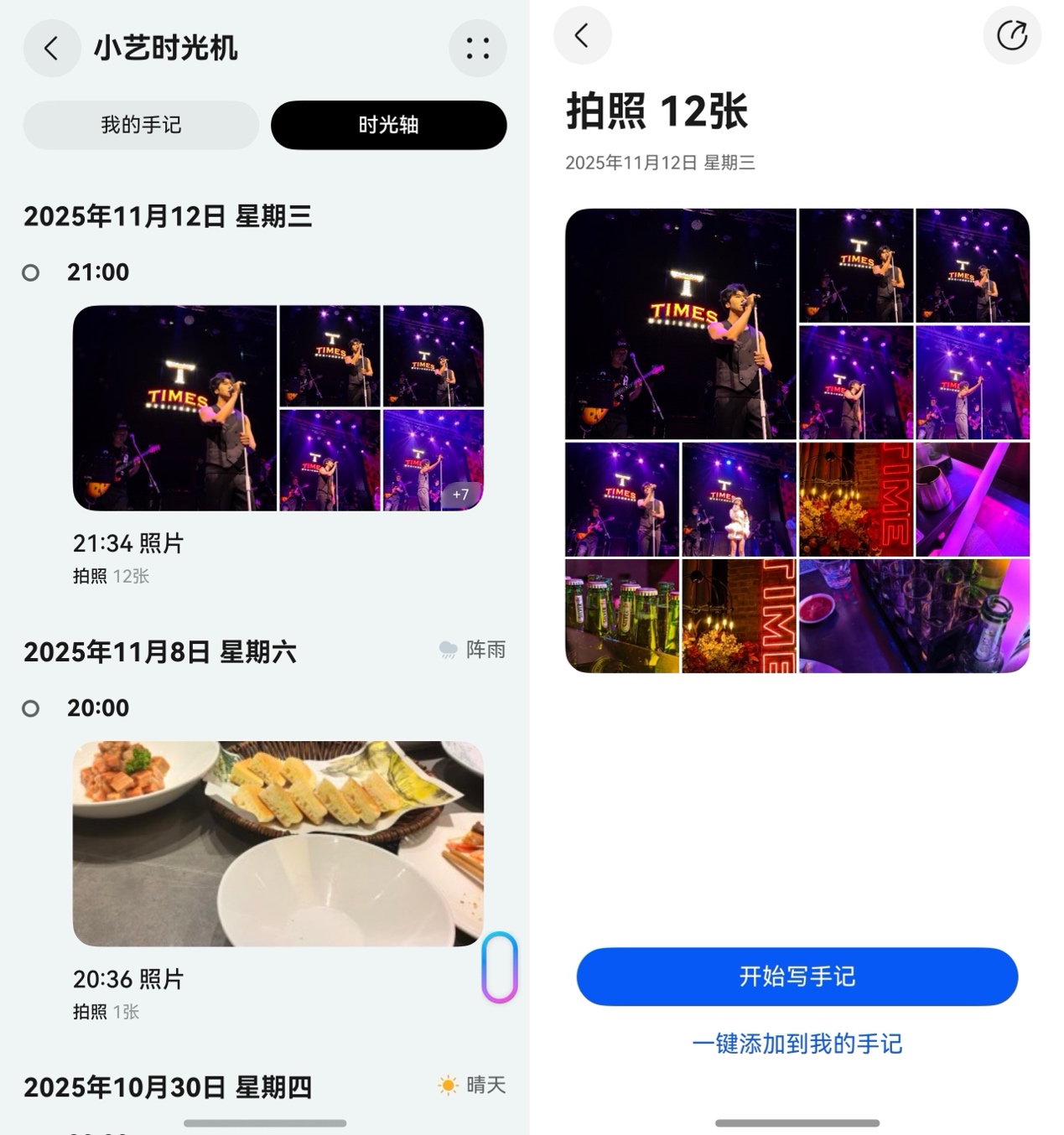Open the 12-photo collage on the detail page
The height and width of the screenshot is (1135, 1064).
(x=797, y=441)
